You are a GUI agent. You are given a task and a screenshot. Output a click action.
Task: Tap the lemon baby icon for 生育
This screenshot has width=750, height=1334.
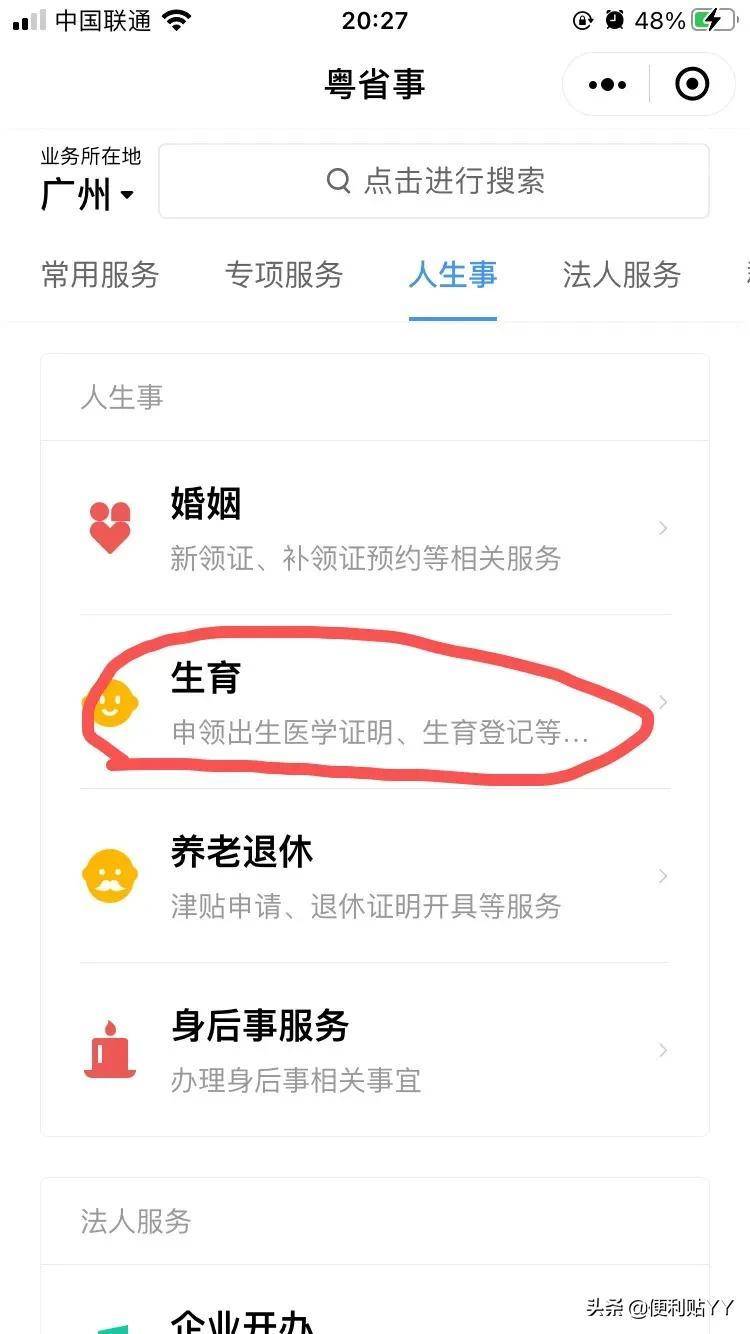(110, 703)
